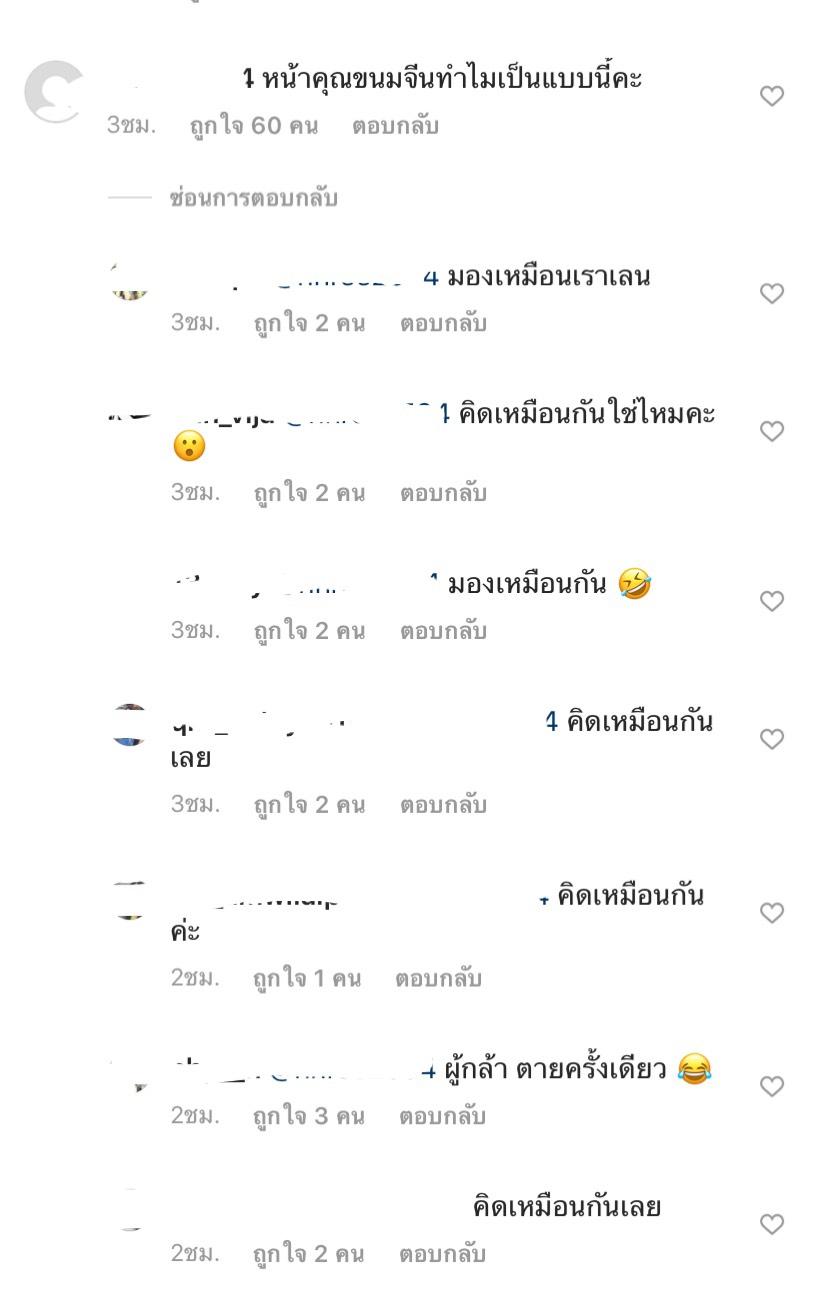828x1304 pixels.
Task: Reply to the comment with 60 likes
Action: click(x=395, y=127)
